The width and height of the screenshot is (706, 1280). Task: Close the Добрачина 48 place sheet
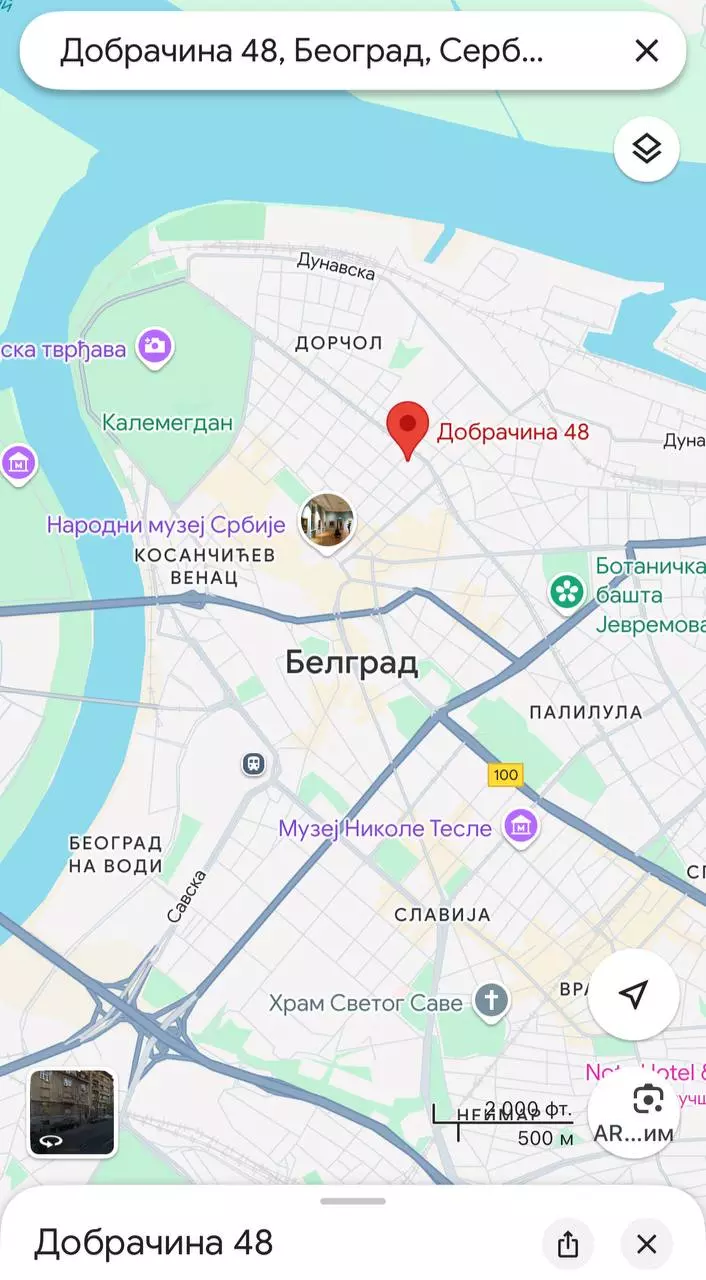pos(647,1244)
